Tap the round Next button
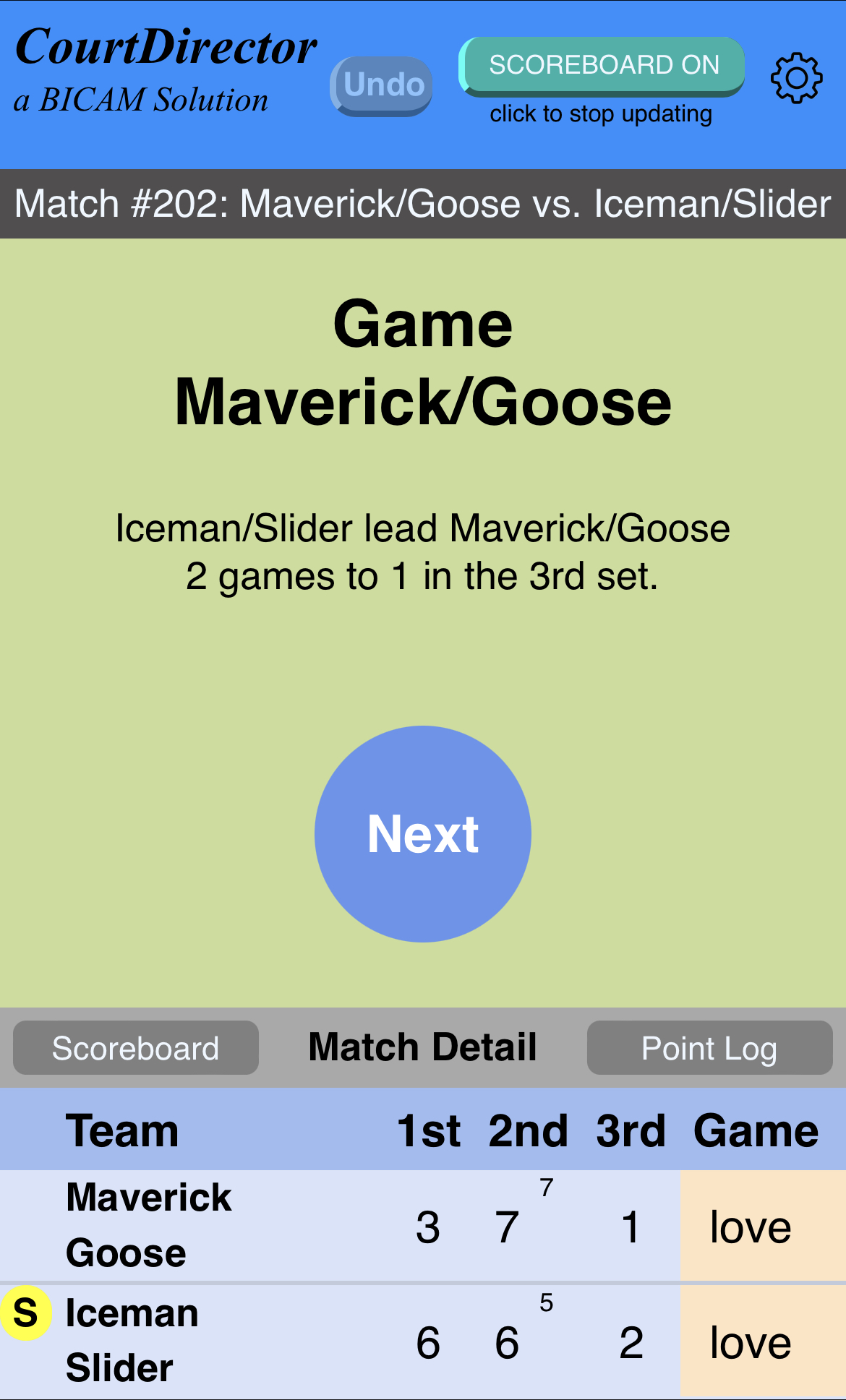Image resolution: width=846 pixels, height=1400 pixels. [x=423, y=834]
